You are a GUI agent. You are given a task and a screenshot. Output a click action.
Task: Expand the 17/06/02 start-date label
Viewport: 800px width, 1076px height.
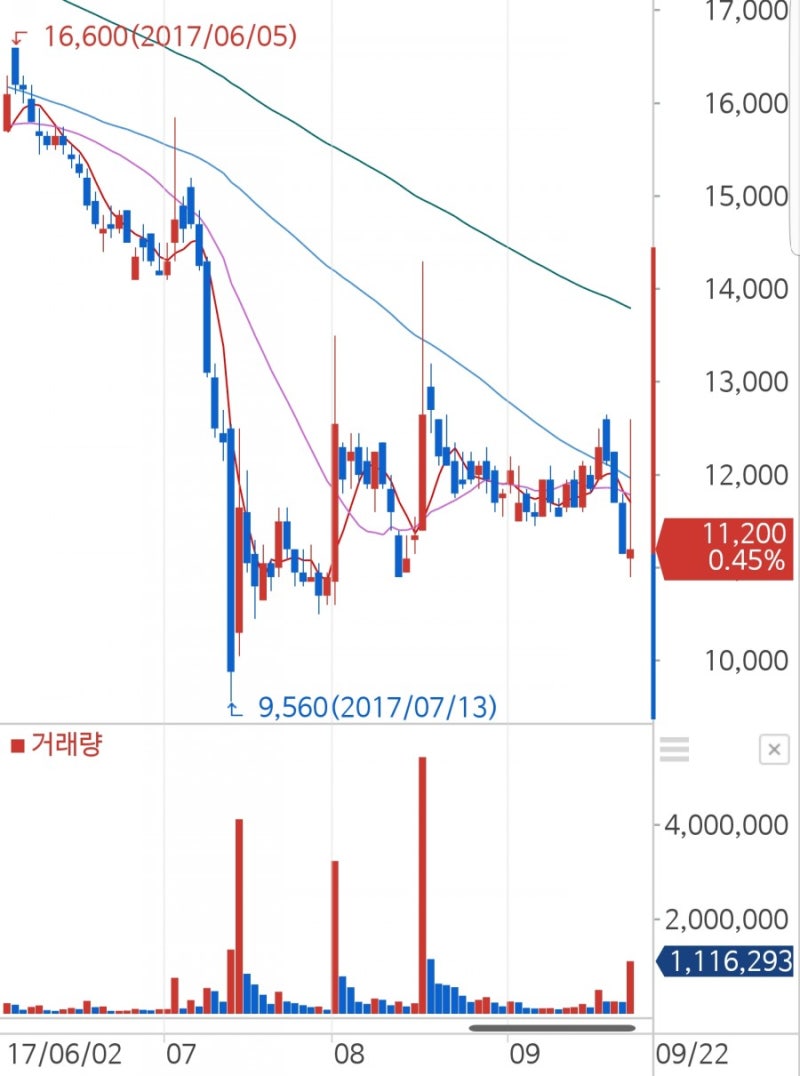[x=65, y=1055]
